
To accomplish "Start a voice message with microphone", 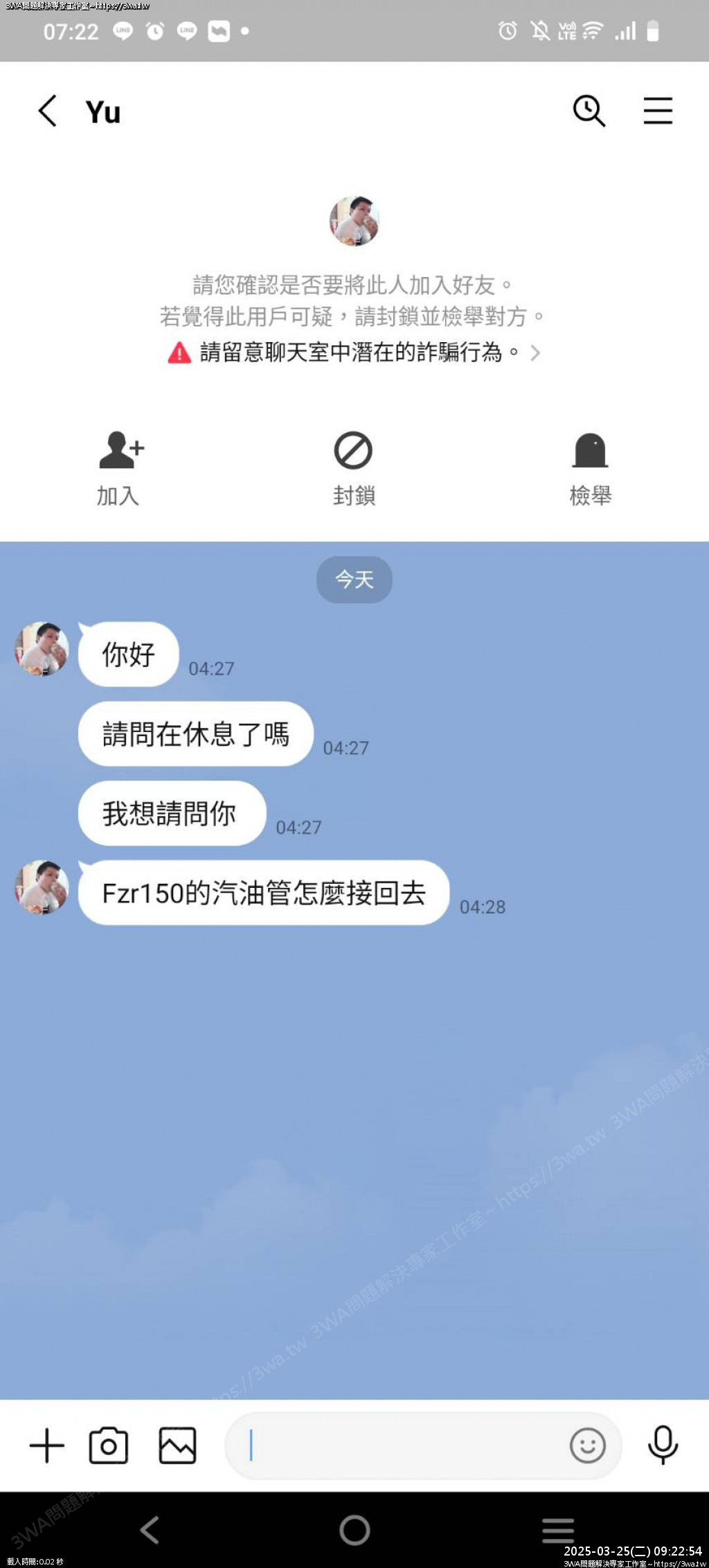I will 663,1445.
